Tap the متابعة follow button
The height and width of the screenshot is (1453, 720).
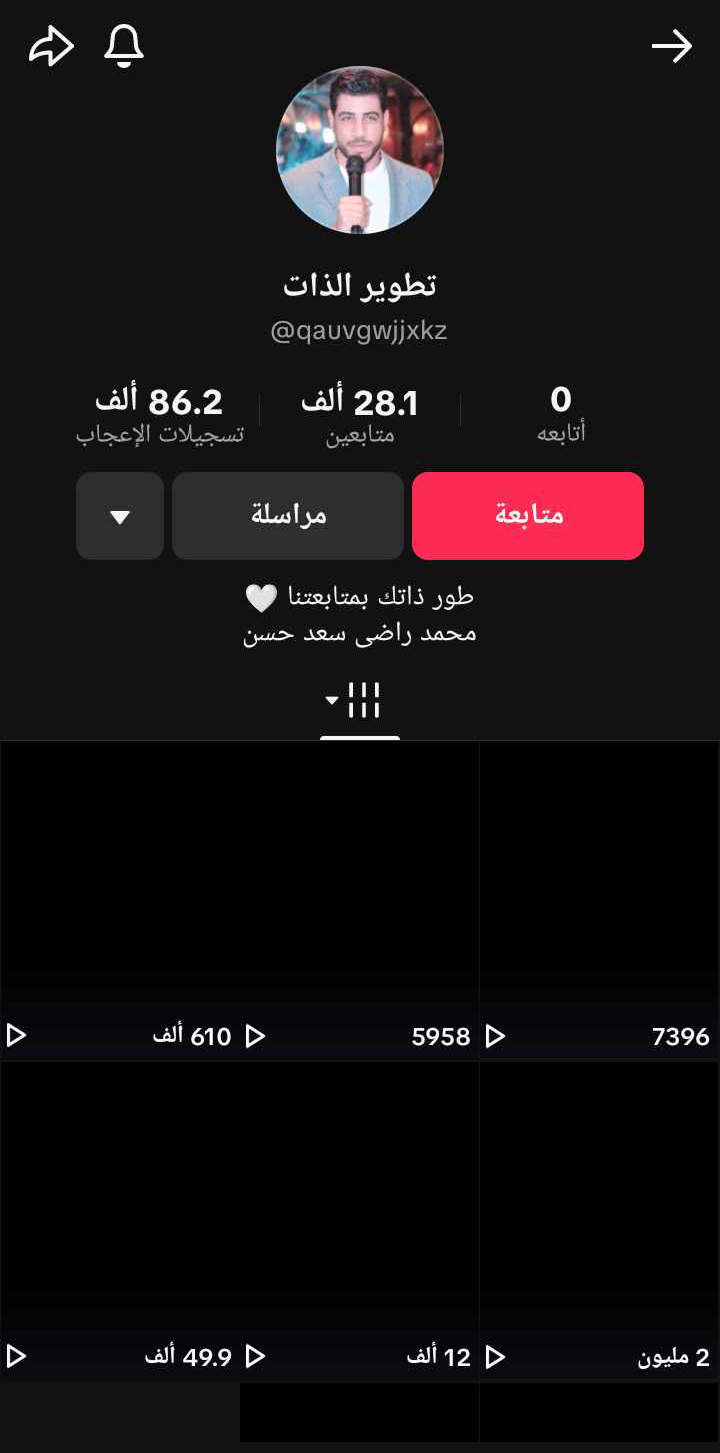pos(528,516)
